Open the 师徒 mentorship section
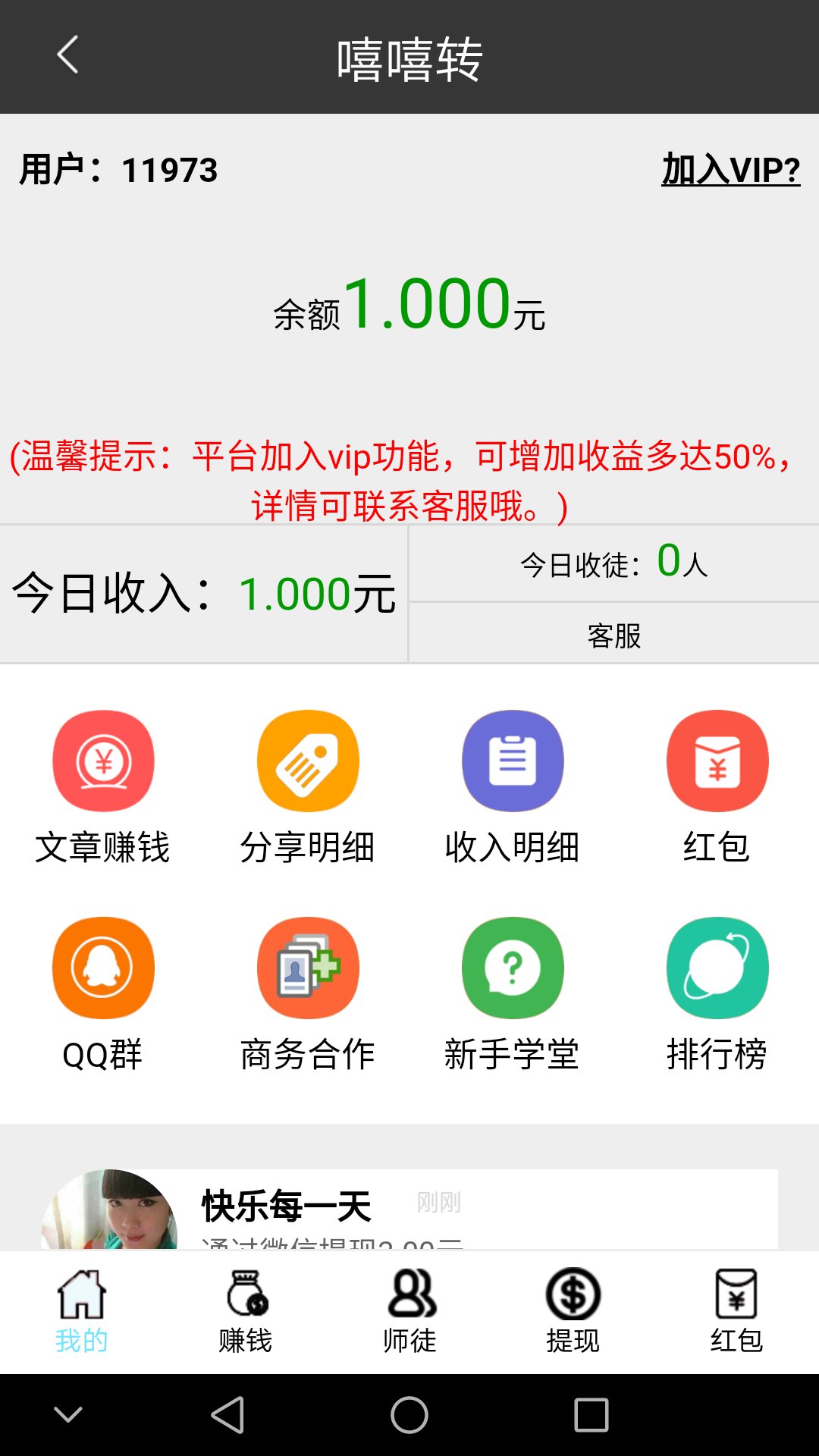The height and width of the screenshot is (1456, 819). coord(409,1298)
